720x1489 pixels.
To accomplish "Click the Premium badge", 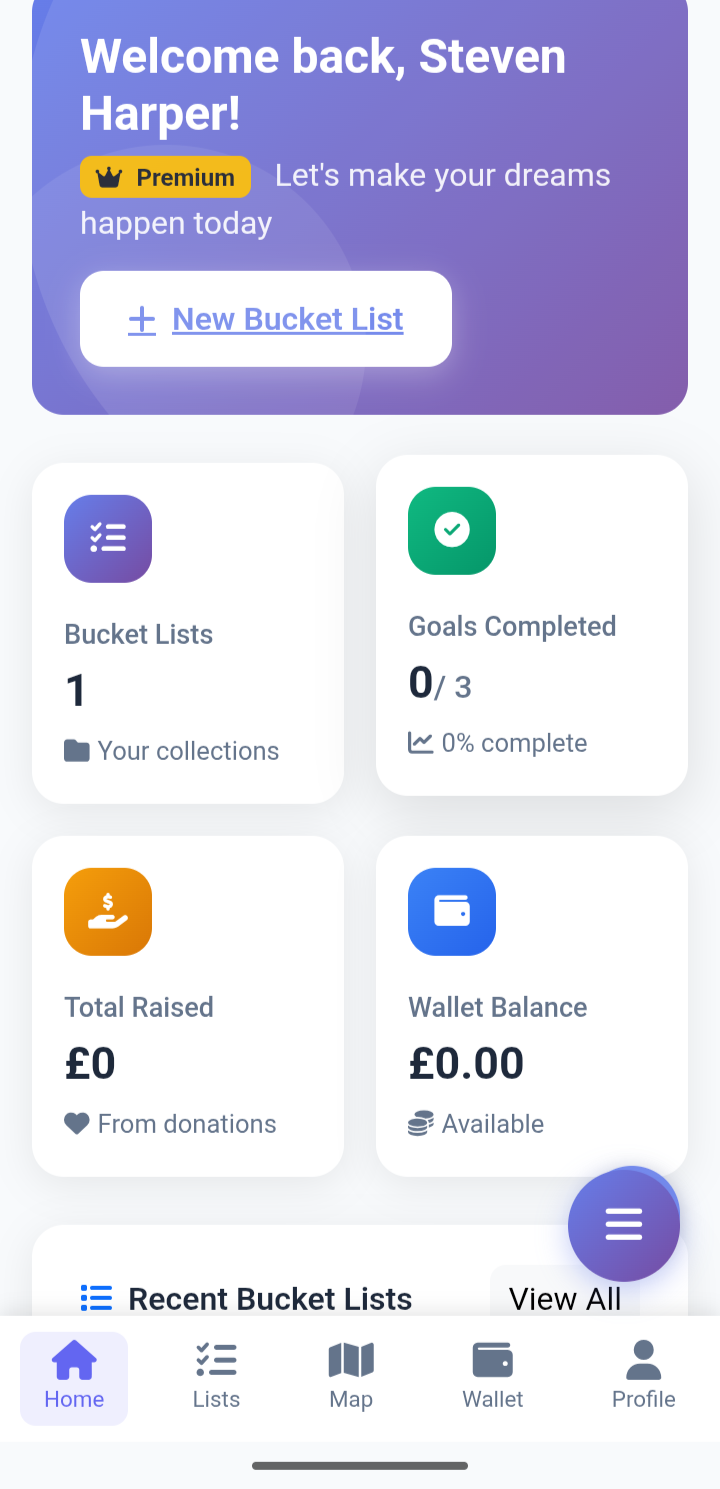I will pyautogui.click(x=165, y=176).
